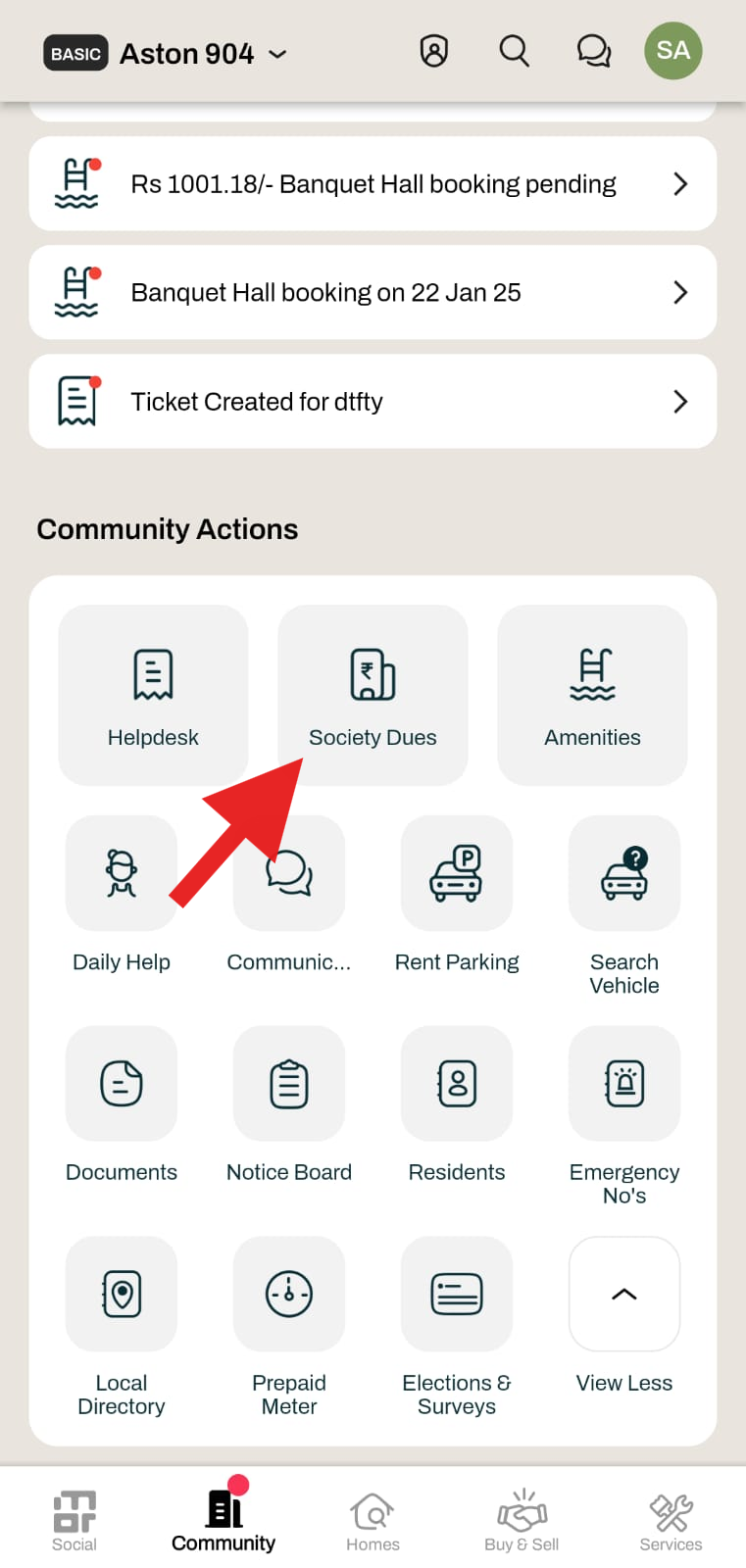746x1568 pixels.
Task: Open the chat messages icon
Action: click(594, 51)
